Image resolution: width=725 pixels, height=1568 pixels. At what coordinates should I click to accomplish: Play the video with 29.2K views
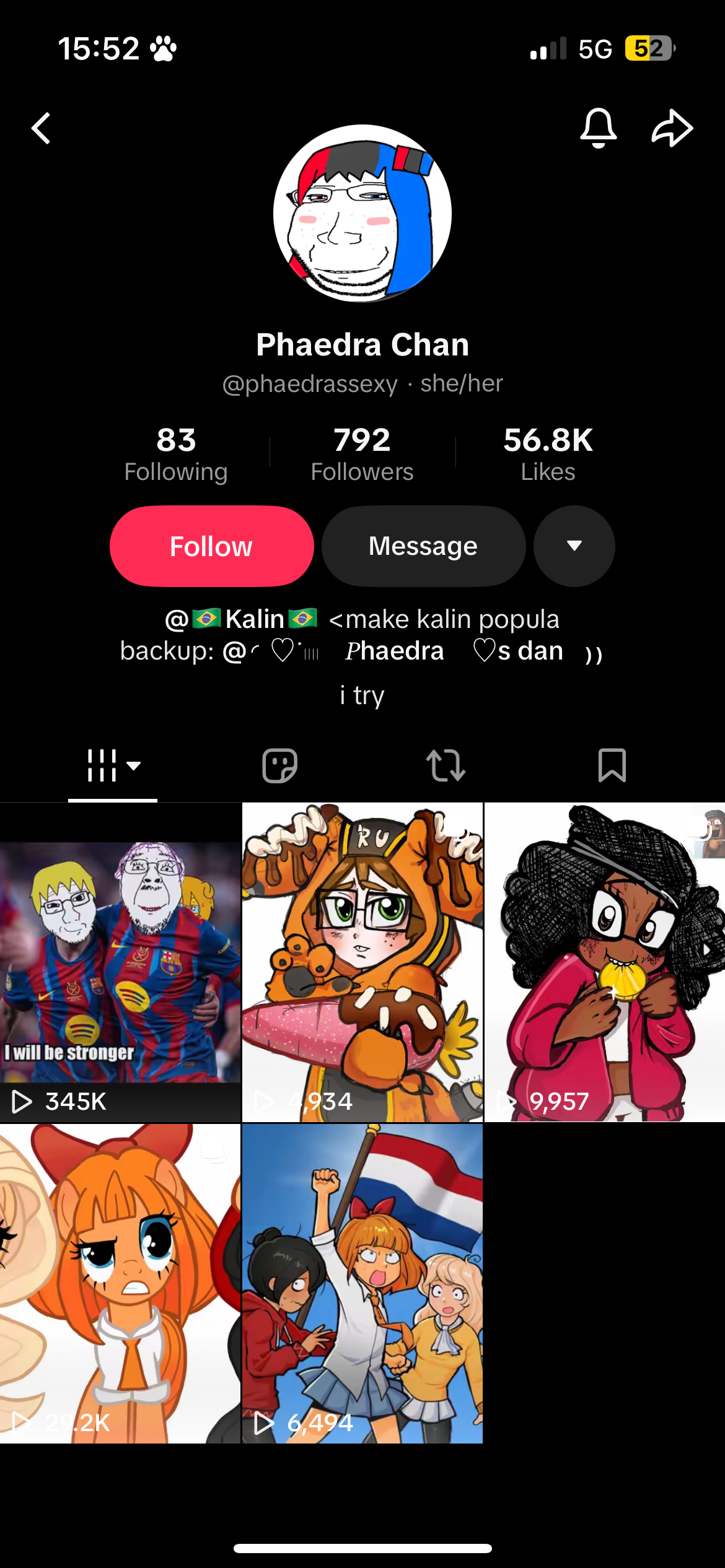coord(120,1283)
